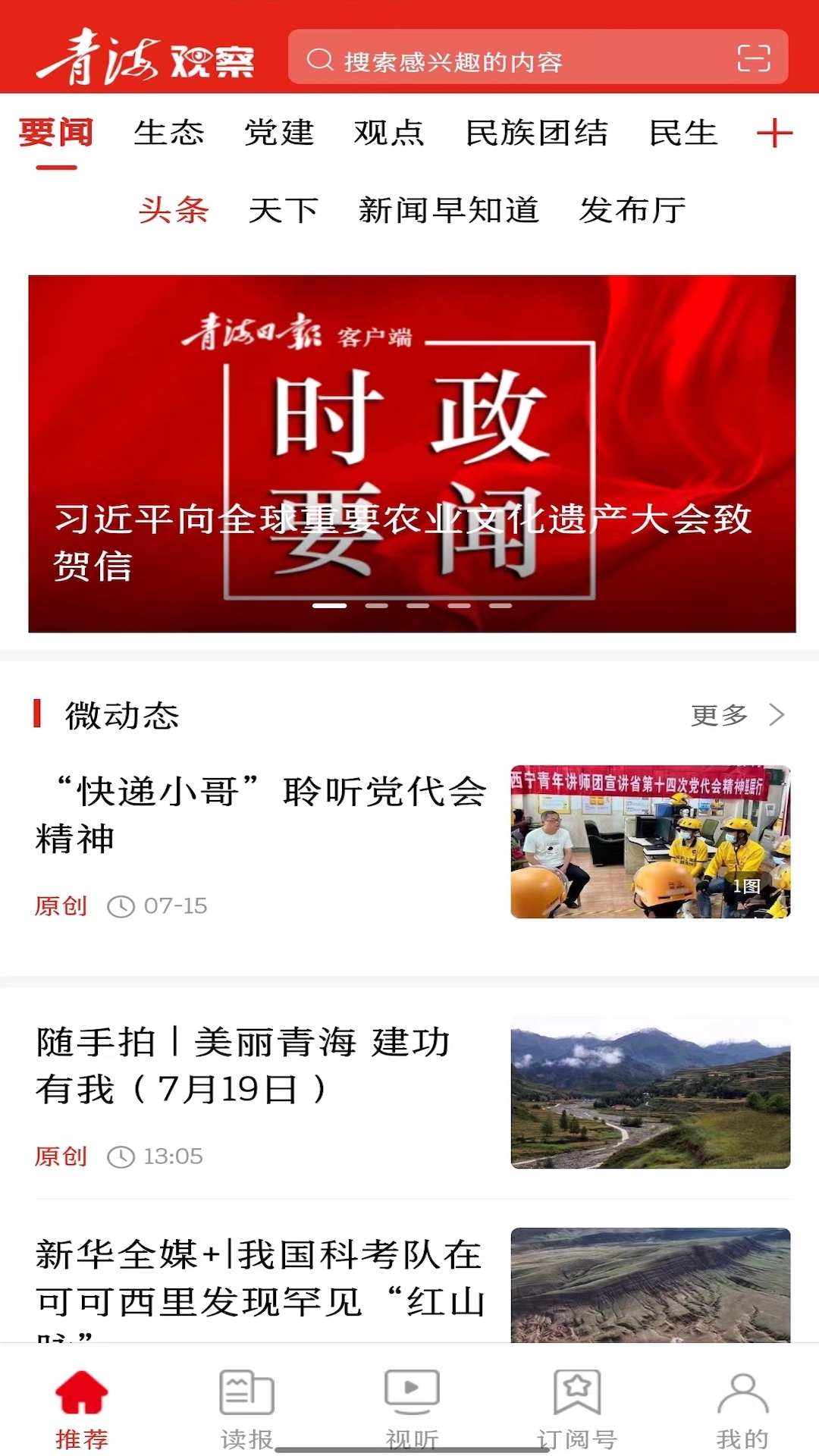Open the 观点 tab
This screenshot has height=1456, width=819.
point(388,133)
